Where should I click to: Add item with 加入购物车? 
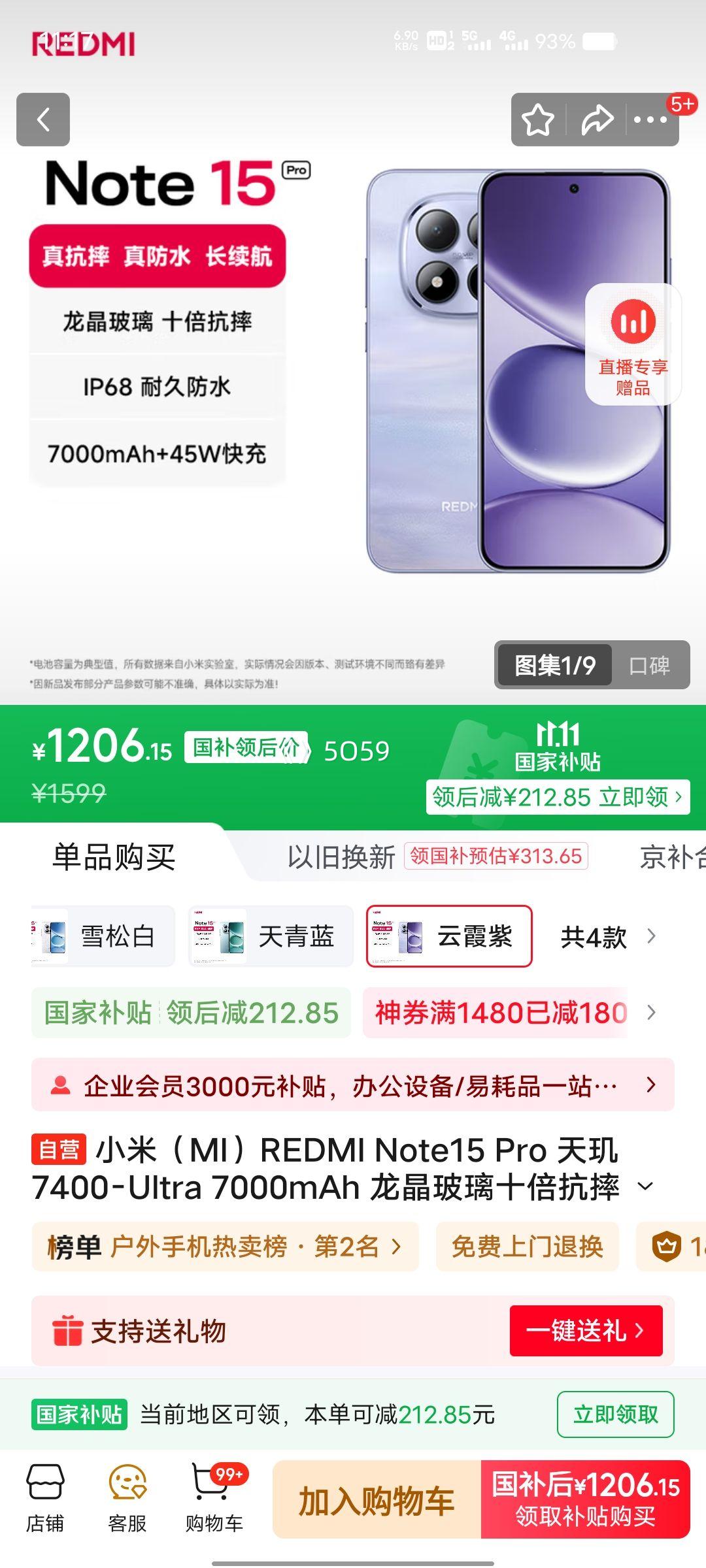pyautogui.click(x=377, y=1500)
